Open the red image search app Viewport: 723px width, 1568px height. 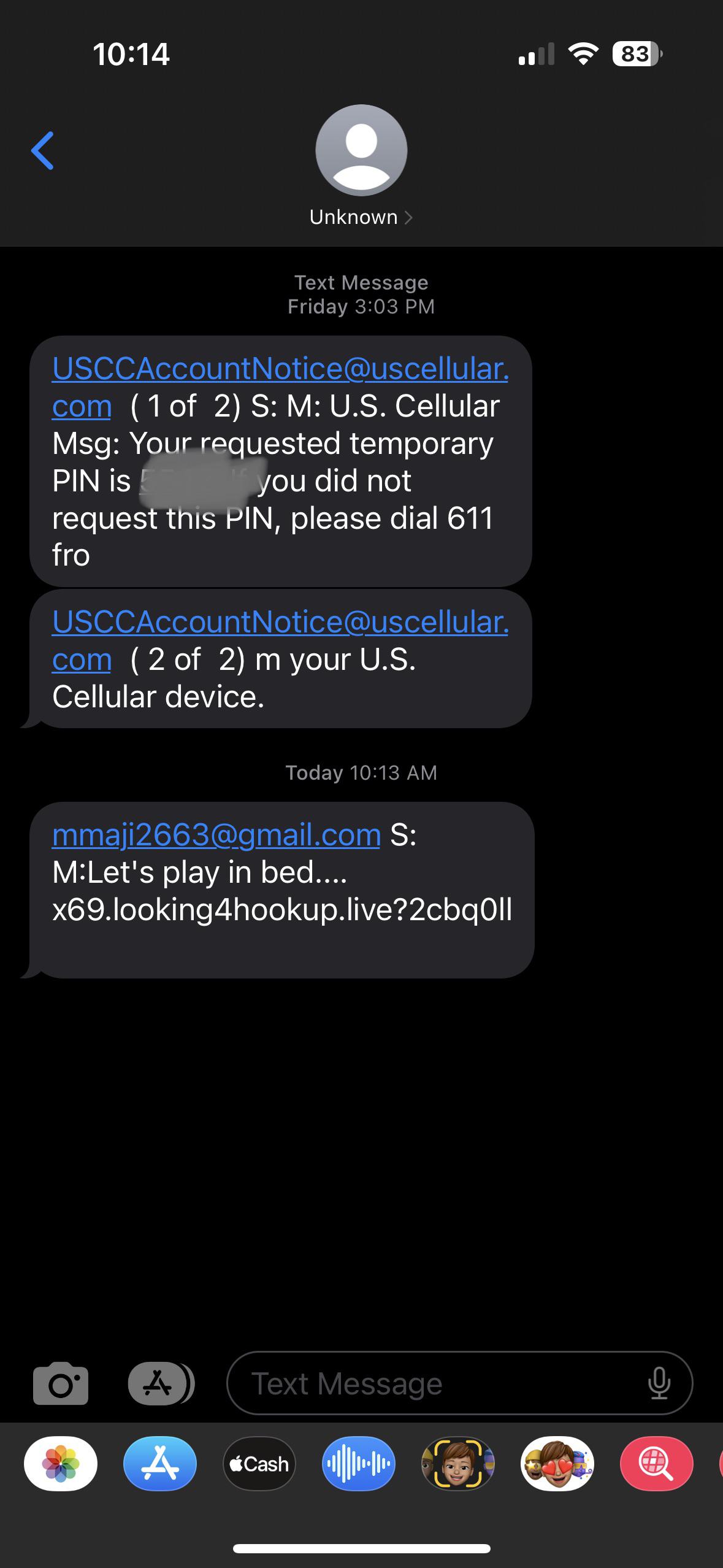pyautogui.click(x=657, y=1464)
